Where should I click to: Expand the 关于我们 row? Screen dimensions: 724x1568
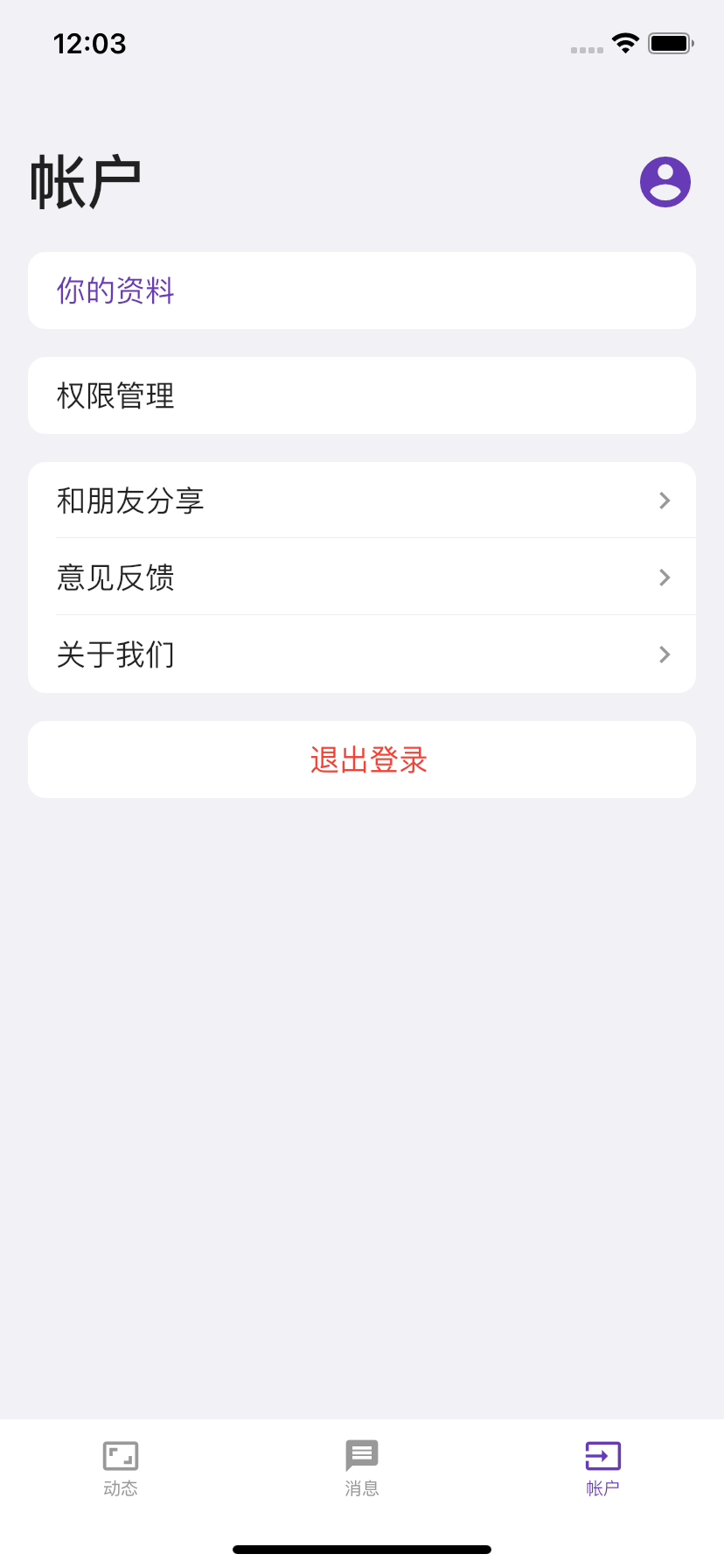[x=664, y=654]
